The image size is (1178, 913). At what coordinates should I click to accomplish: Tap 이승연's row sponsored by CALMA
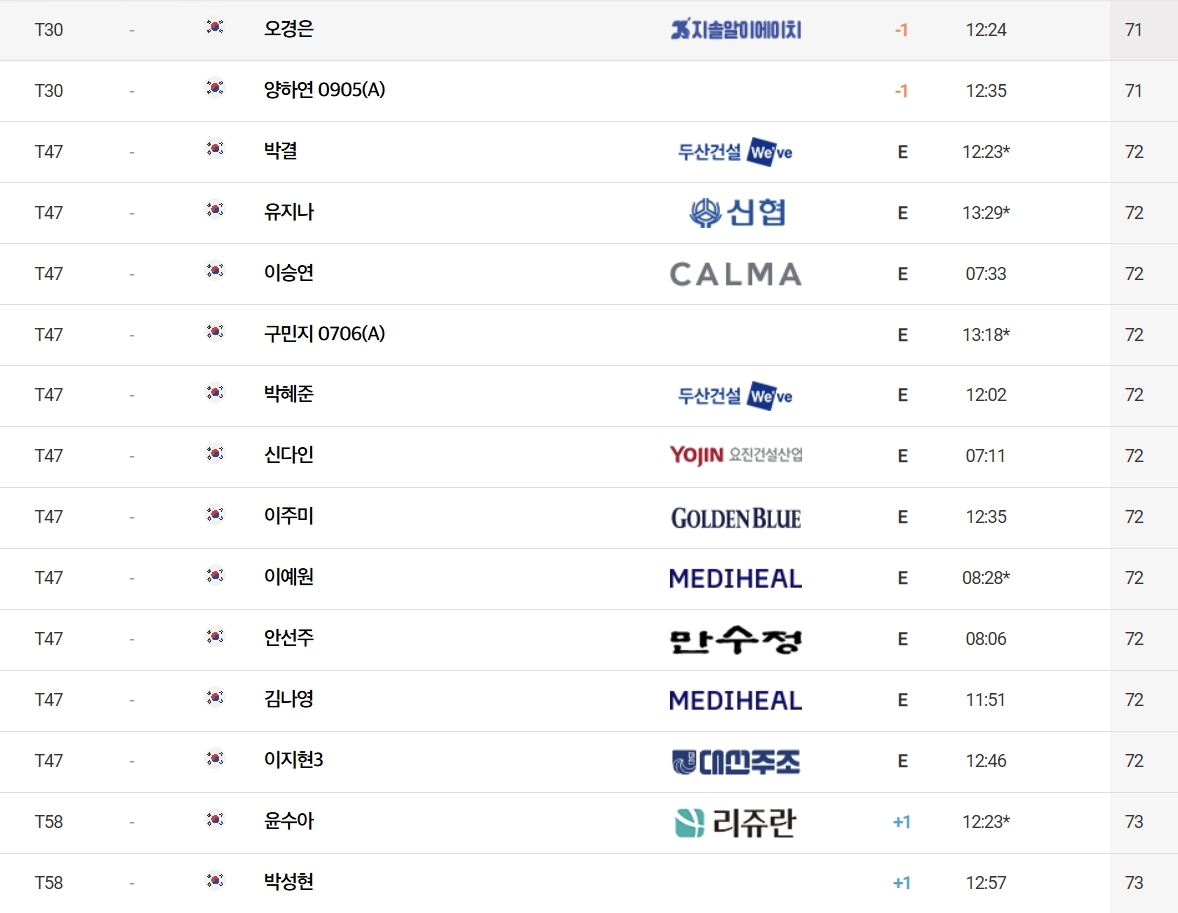coord(589,274)
